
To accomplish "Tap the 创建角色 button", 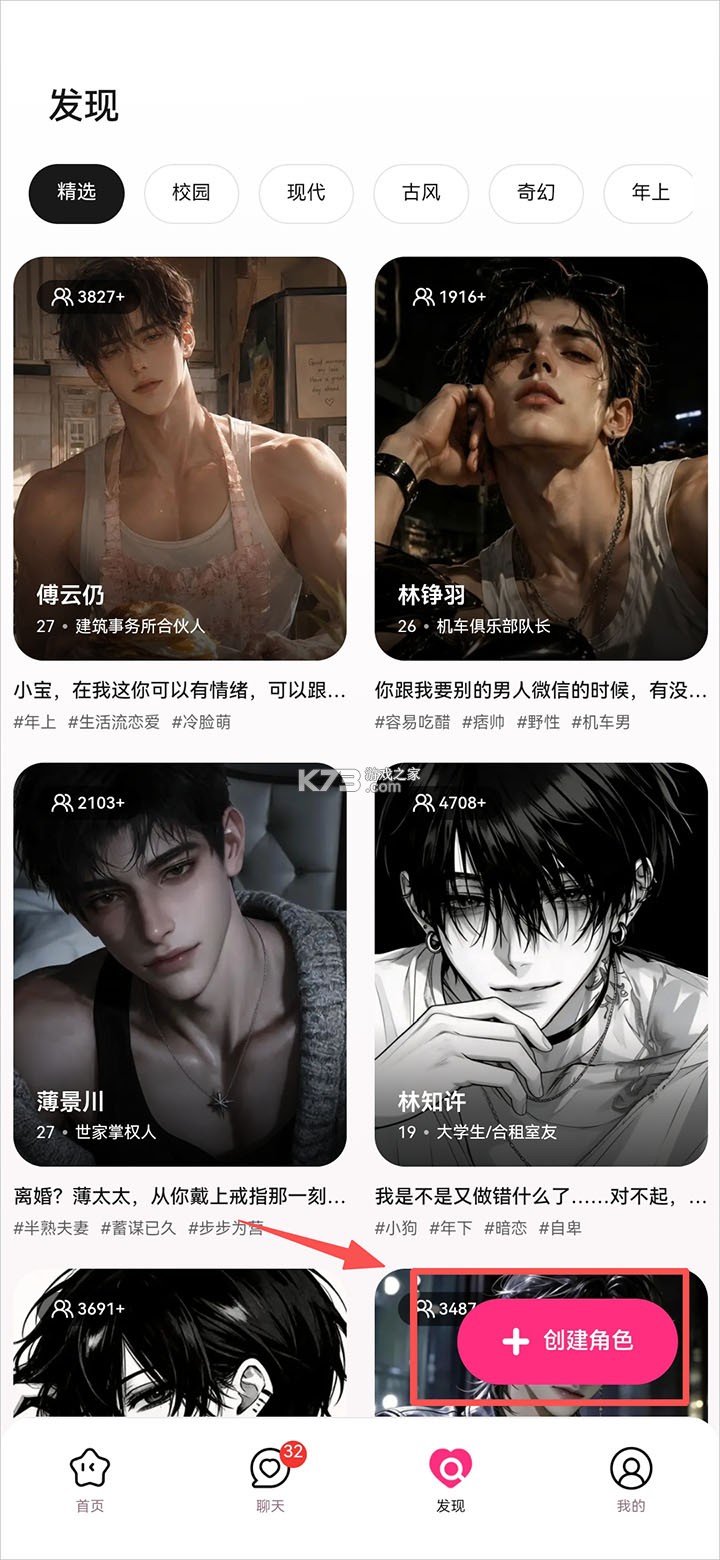I will point(567,1341).
